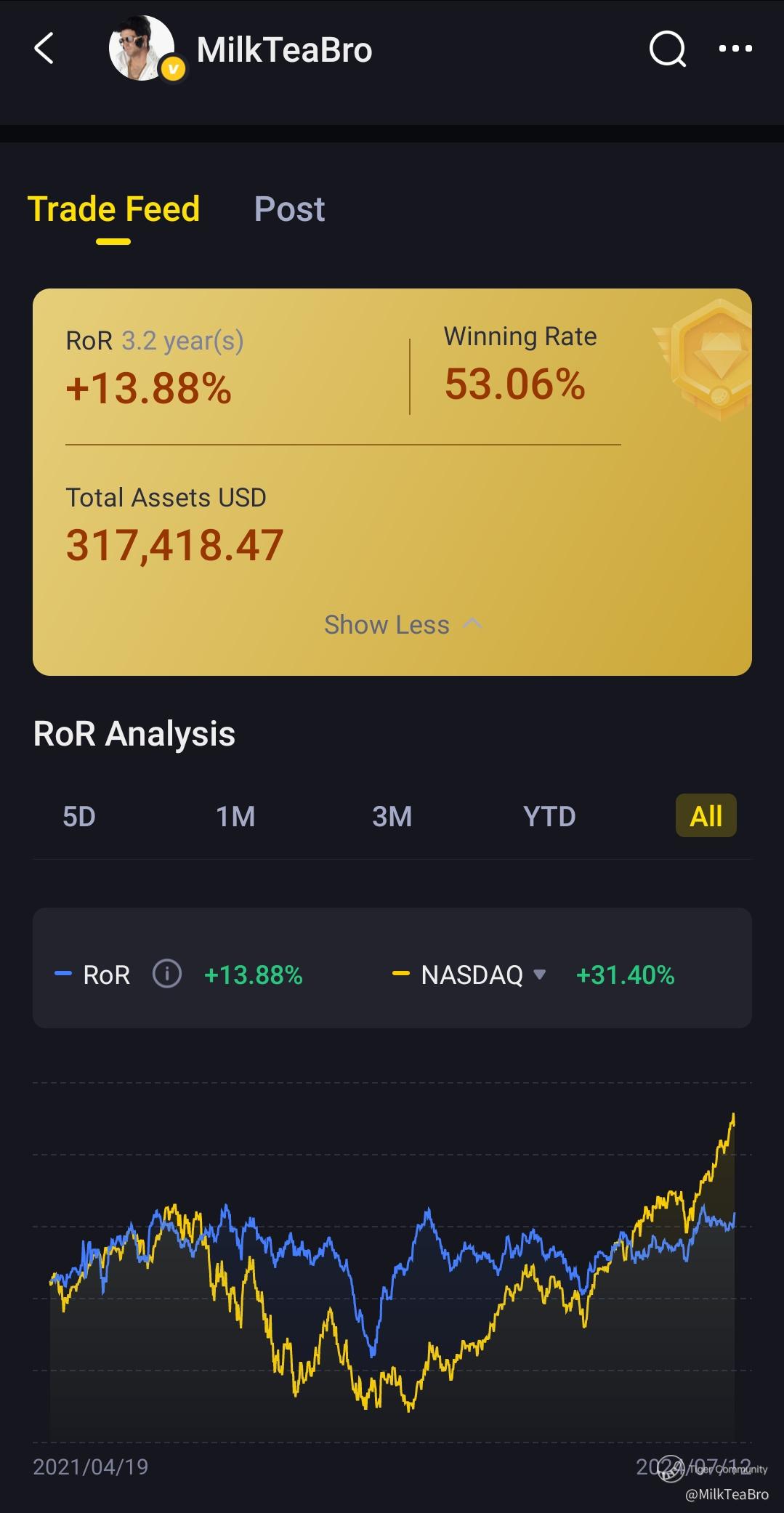The width and height of the screenshot is (784, 1513).
Task: View the YTD return range
Action: [x=549, y=816]
